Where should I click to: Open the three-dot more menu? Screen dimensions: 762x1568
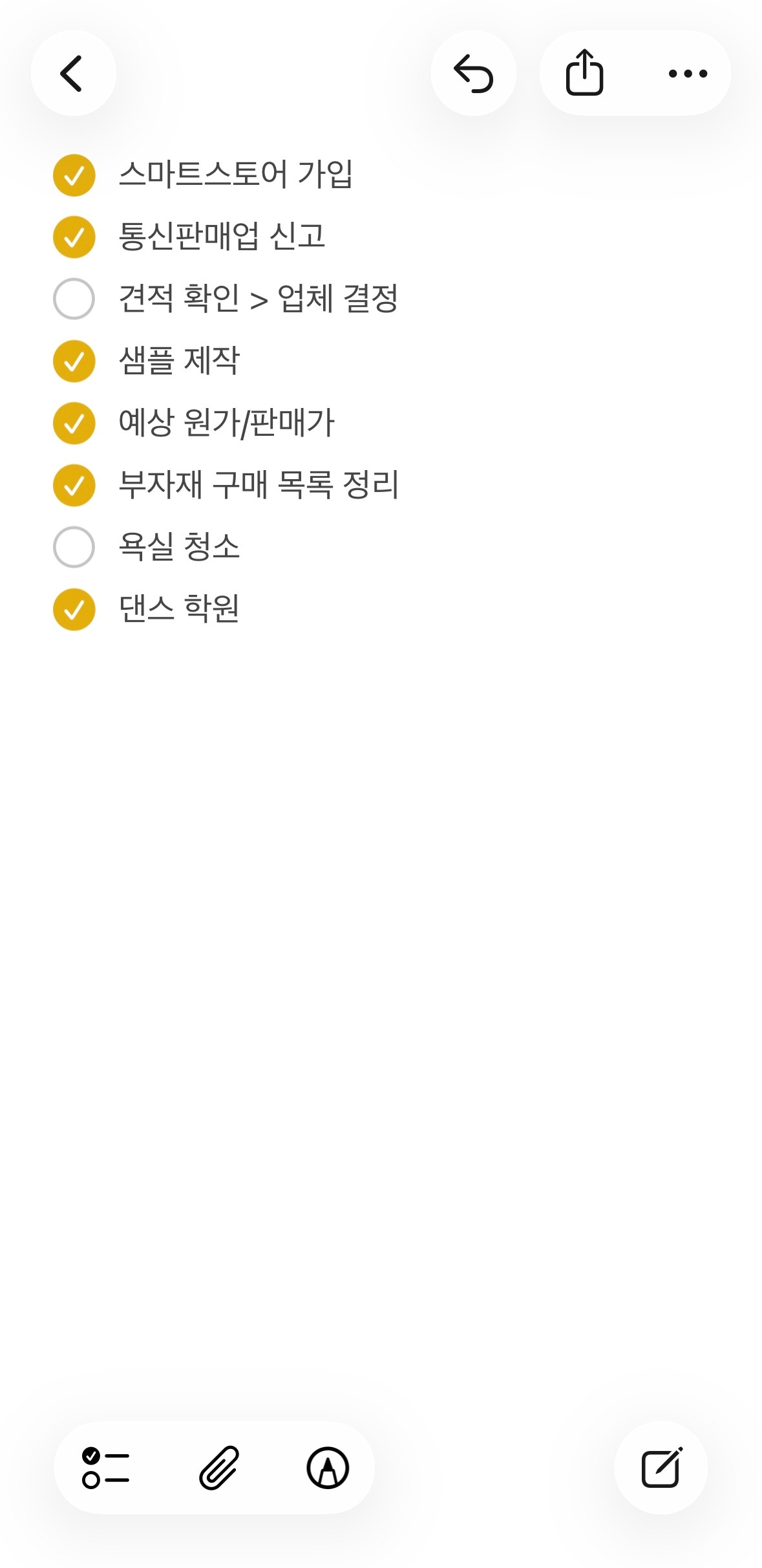688,73
